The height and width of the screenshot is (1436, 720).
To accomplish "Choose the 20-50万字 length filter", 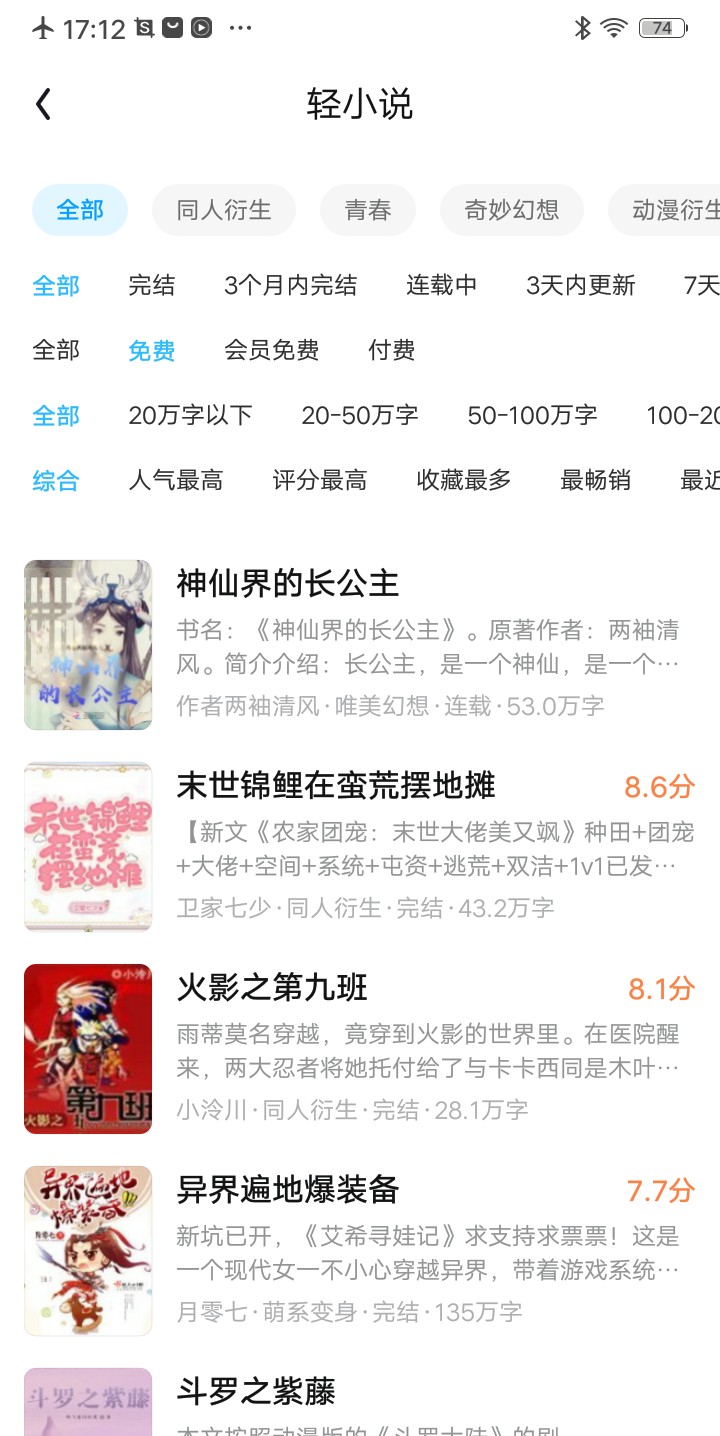I will [360, 415].
